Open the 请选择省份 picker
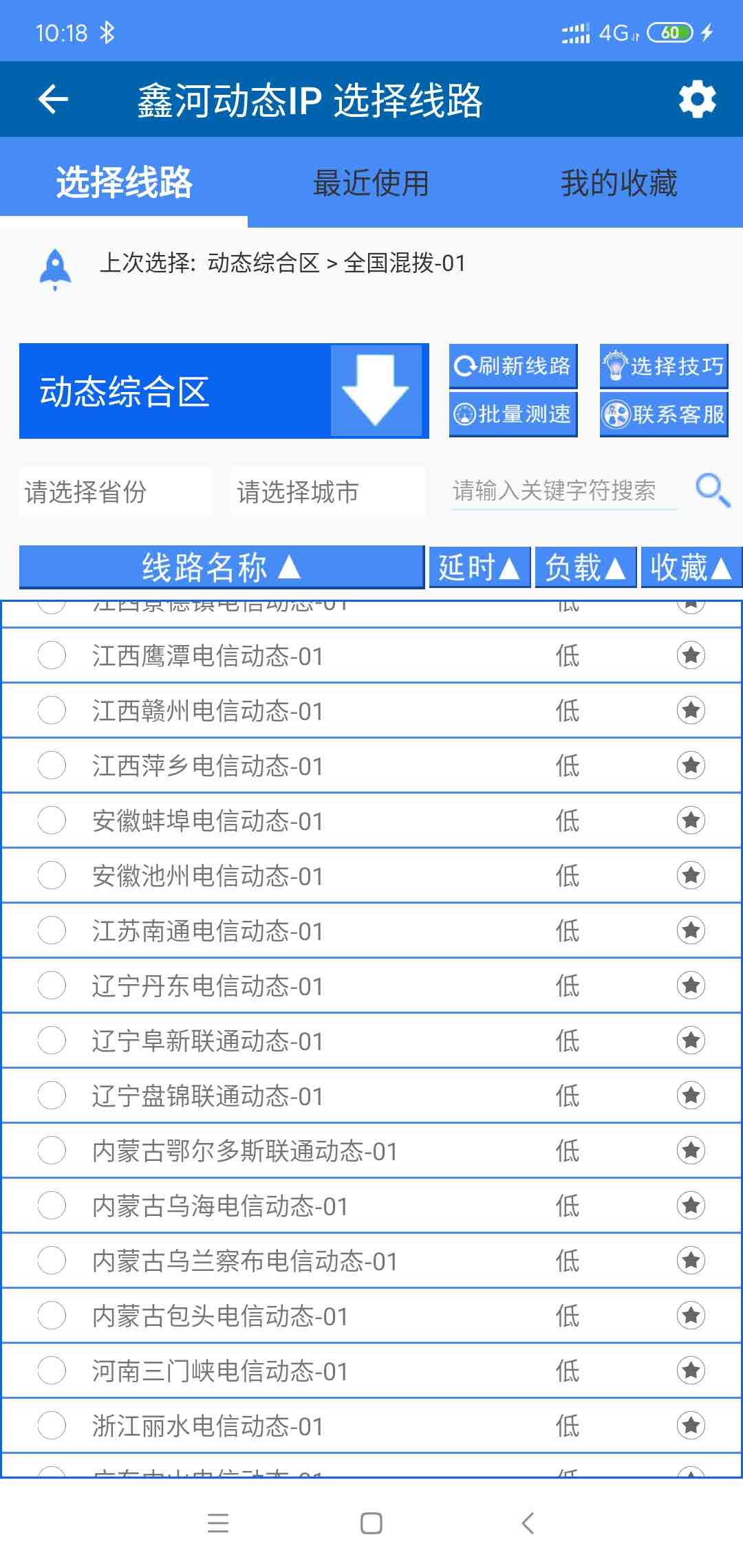Image resolution: width=743 pixels, height=1568 pixels. pyautogui.click(x=116, y=492)
